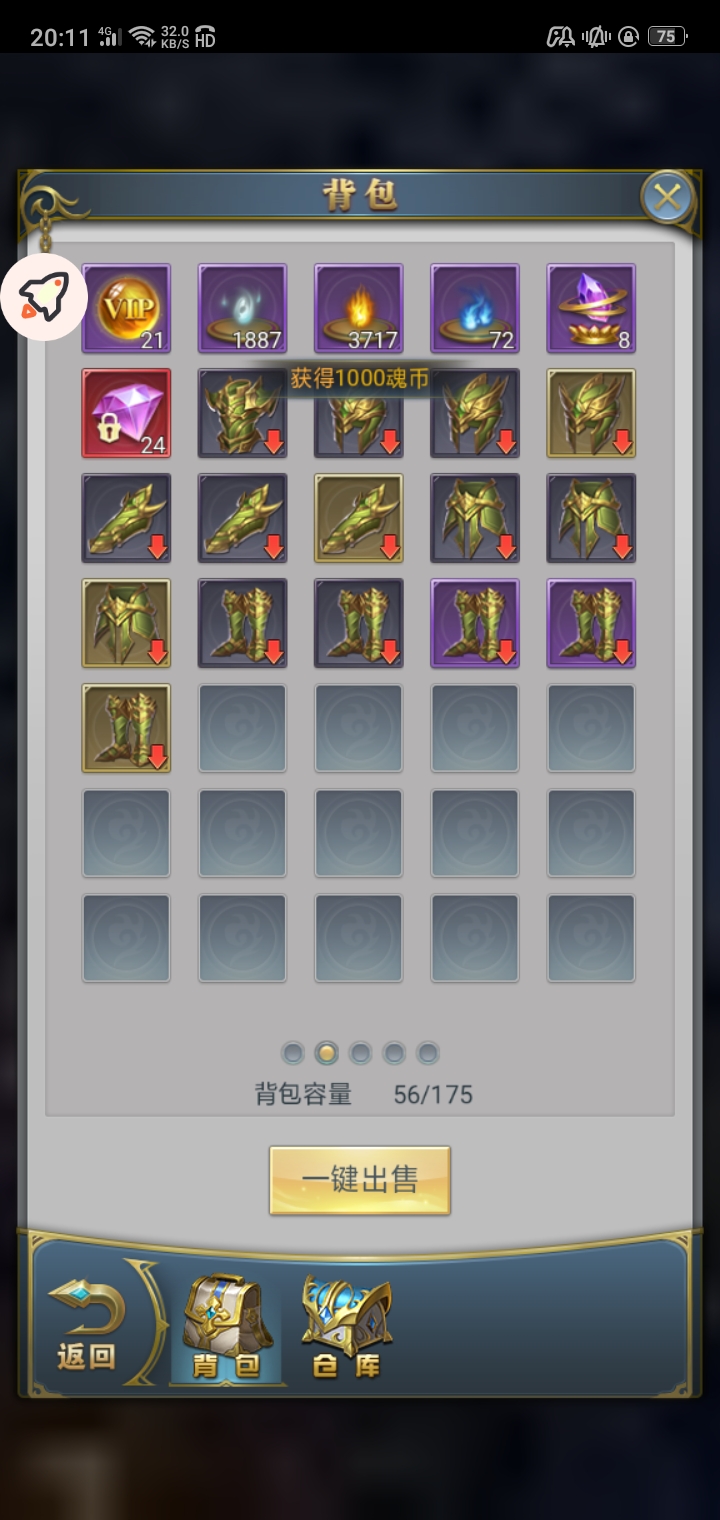Screen dimensions: 720x1520
Task: Open the rocket booster floating icon
Action: pos(44,297)
